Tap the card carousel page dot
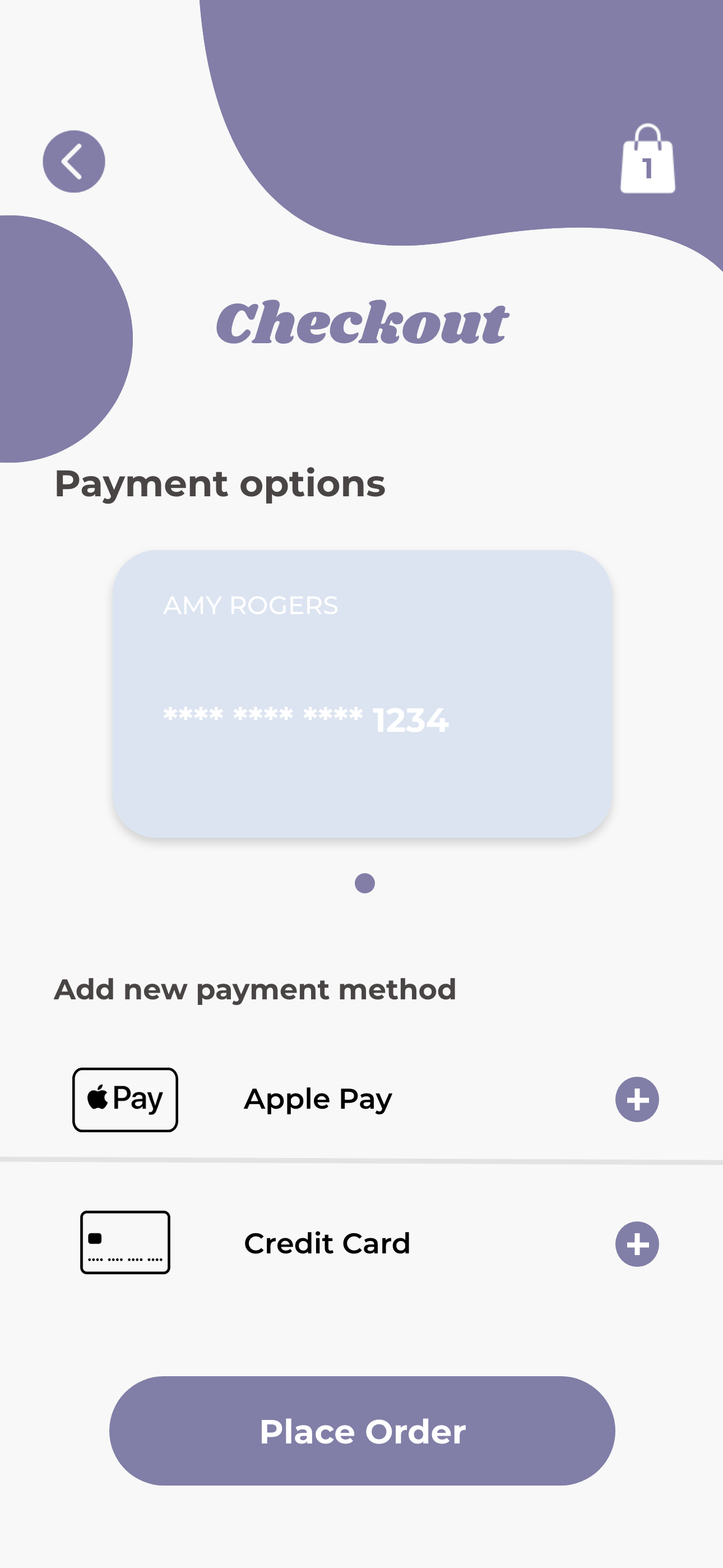Image resolution: width=723 pixels, height=1568 pixels. [364, 883]
